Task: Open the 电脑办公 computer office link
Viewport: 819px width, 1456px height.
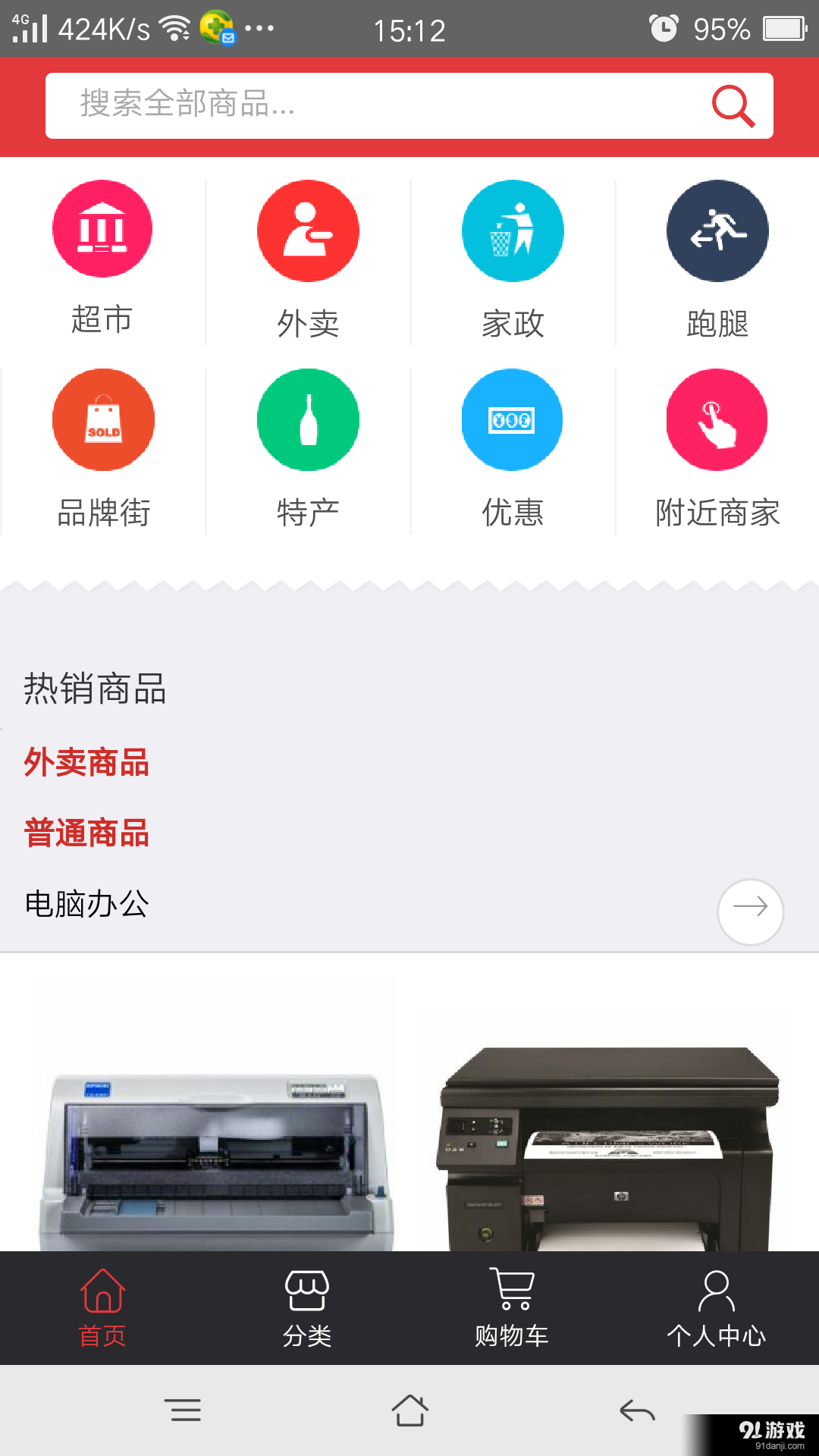Action: (87, 904)
